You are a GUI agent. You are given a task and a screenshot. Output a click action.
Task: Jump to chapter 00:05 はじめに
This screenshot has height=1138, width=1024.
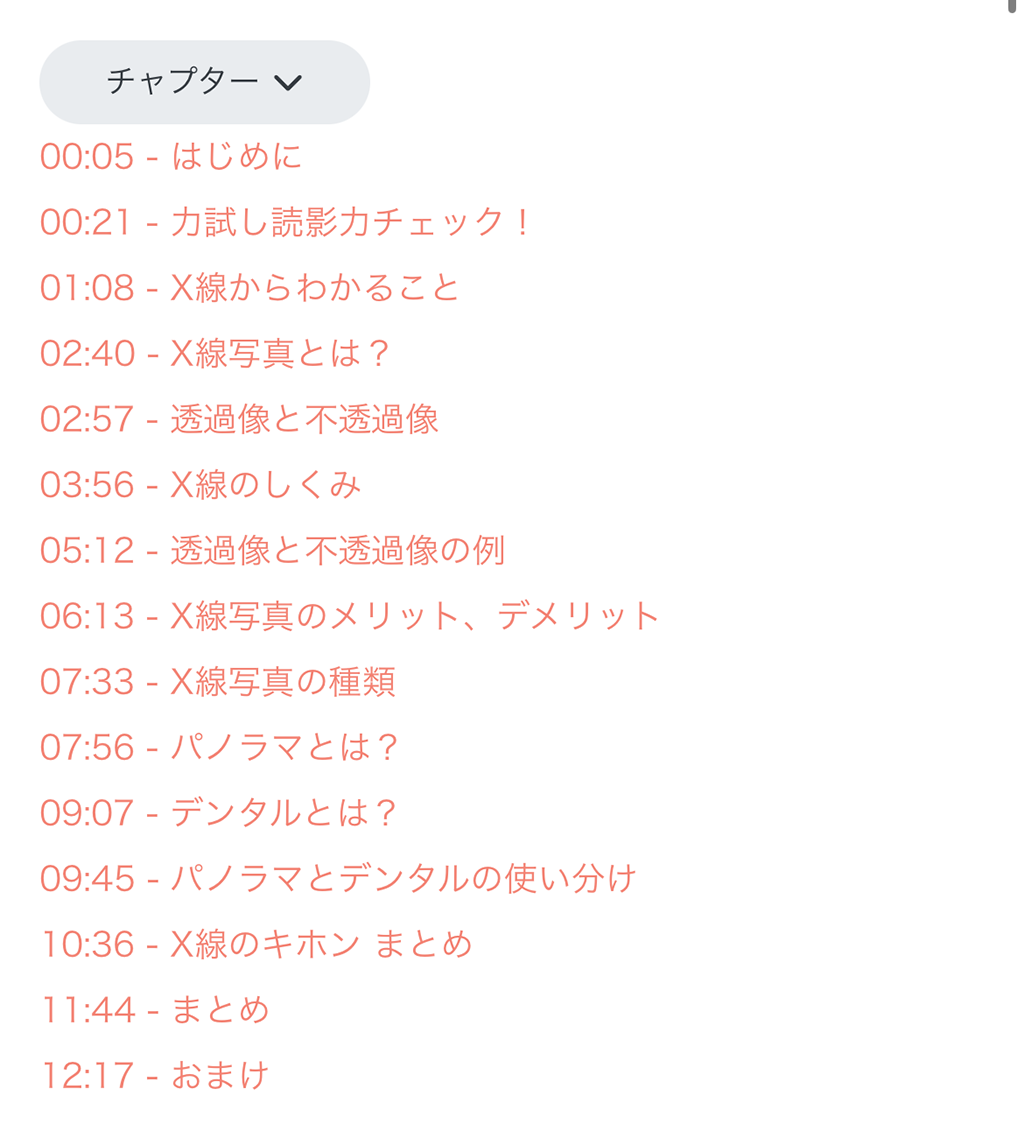click(x=171, y=157)
